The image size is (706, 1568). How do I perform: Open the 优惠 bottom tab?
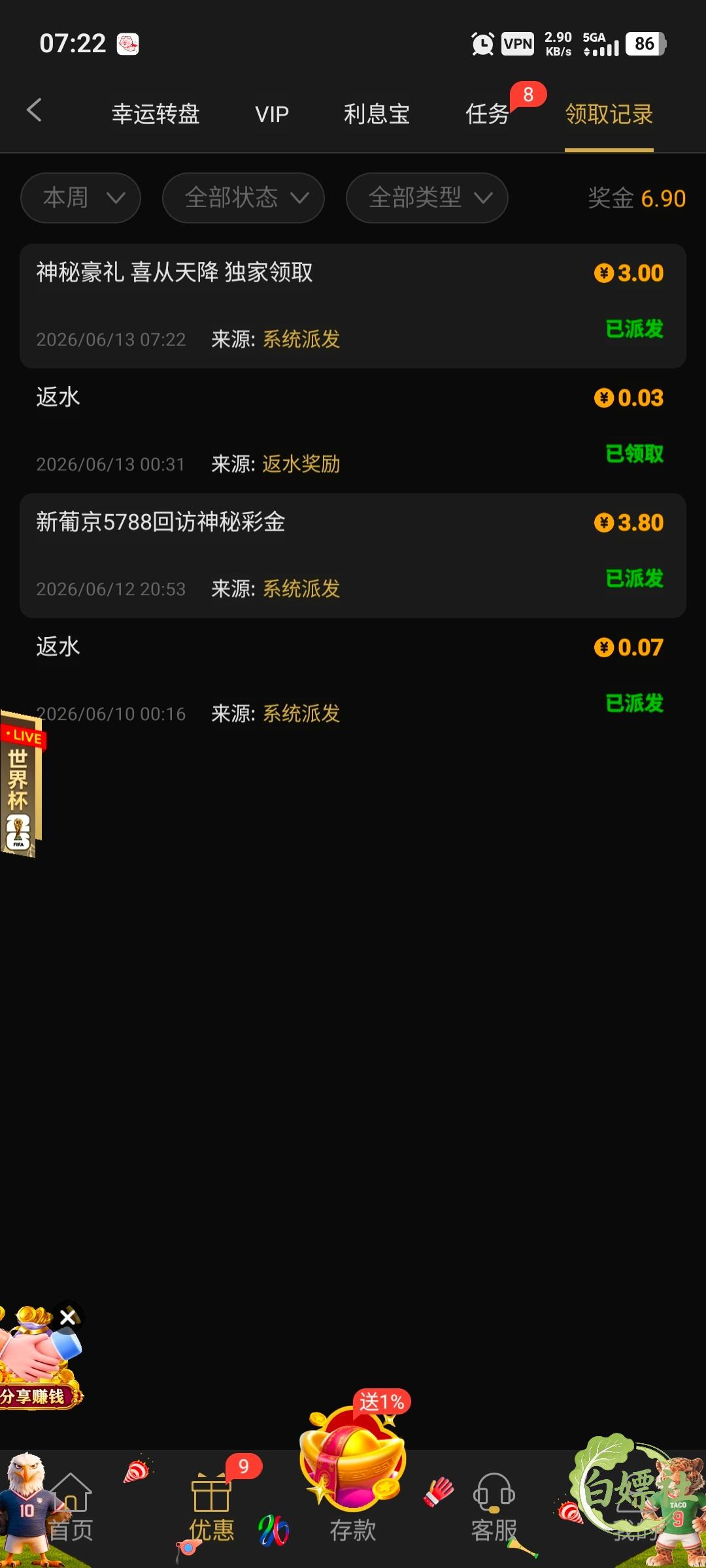pos(211,1509)
